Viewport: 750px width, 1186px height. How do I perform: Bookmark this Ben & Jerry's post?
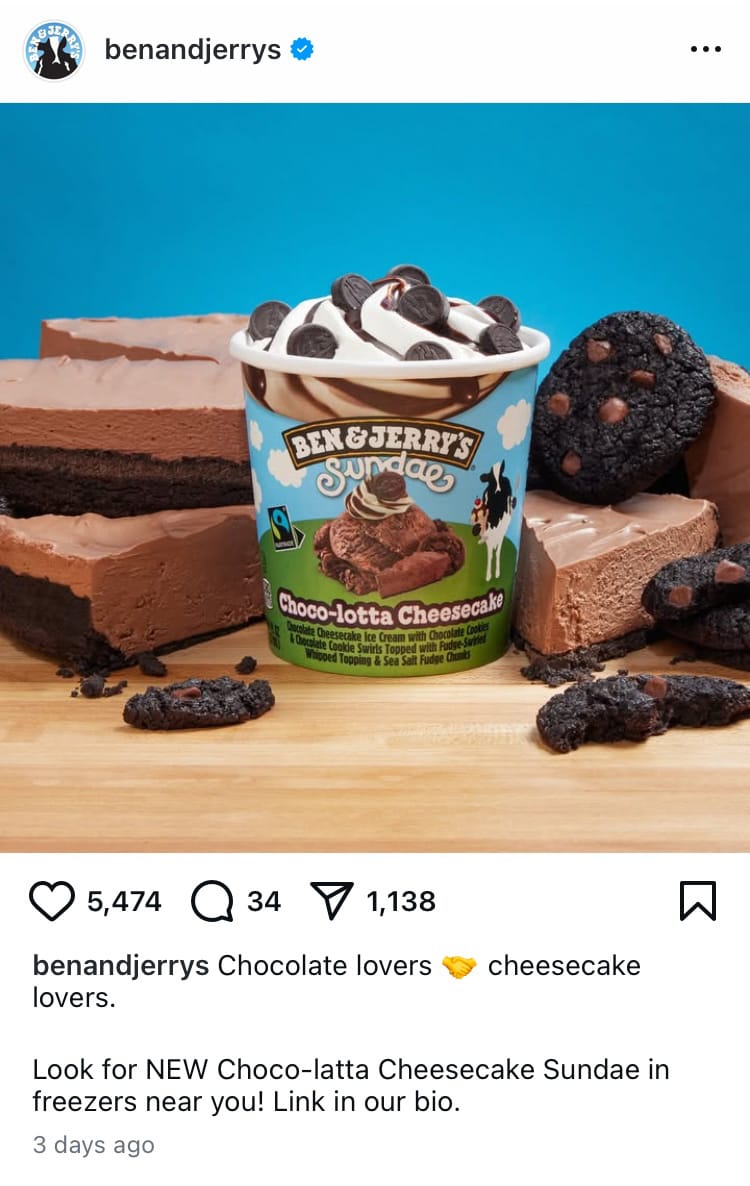point(697,901)
